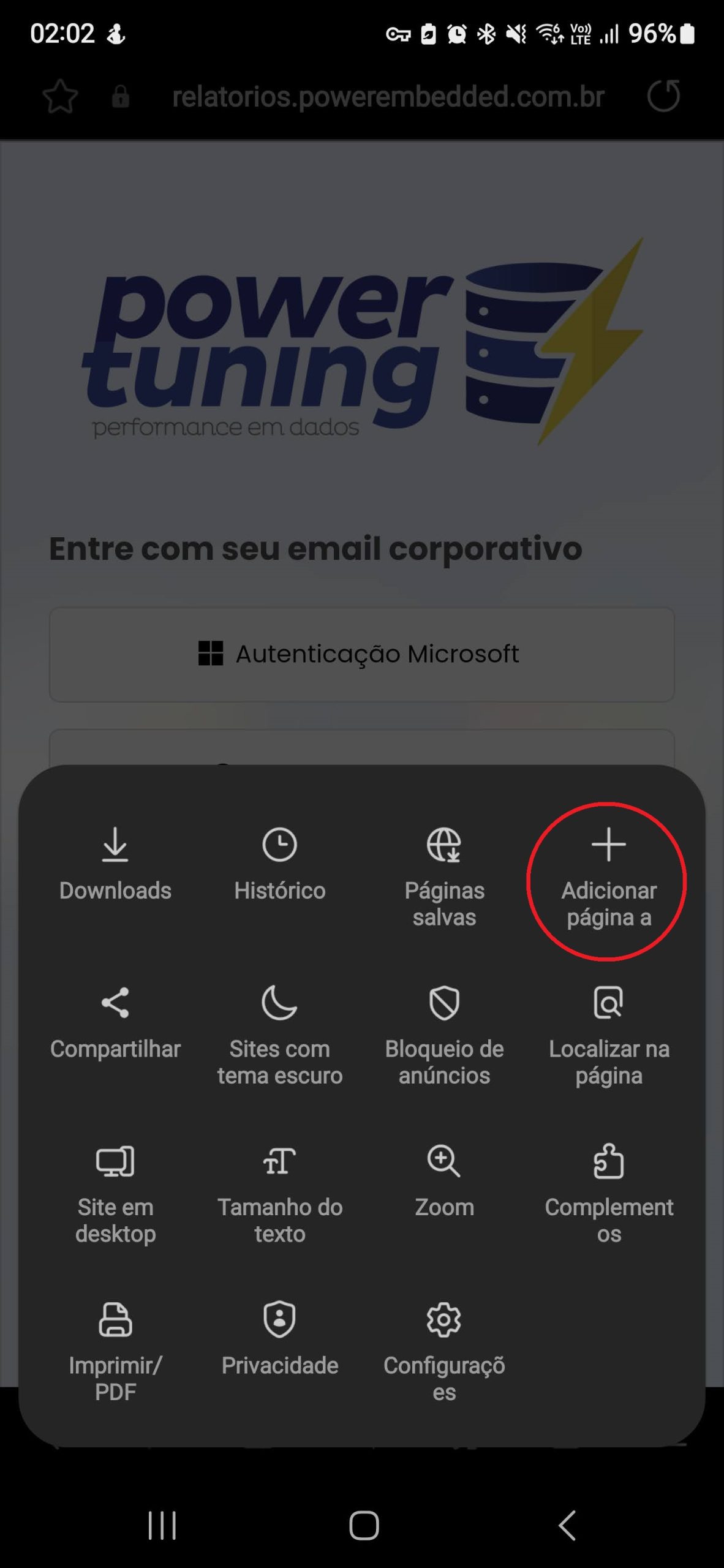Viewport: 724px width, 1568px height.
Task: Open the Downloads option
Action: point(115,864)
